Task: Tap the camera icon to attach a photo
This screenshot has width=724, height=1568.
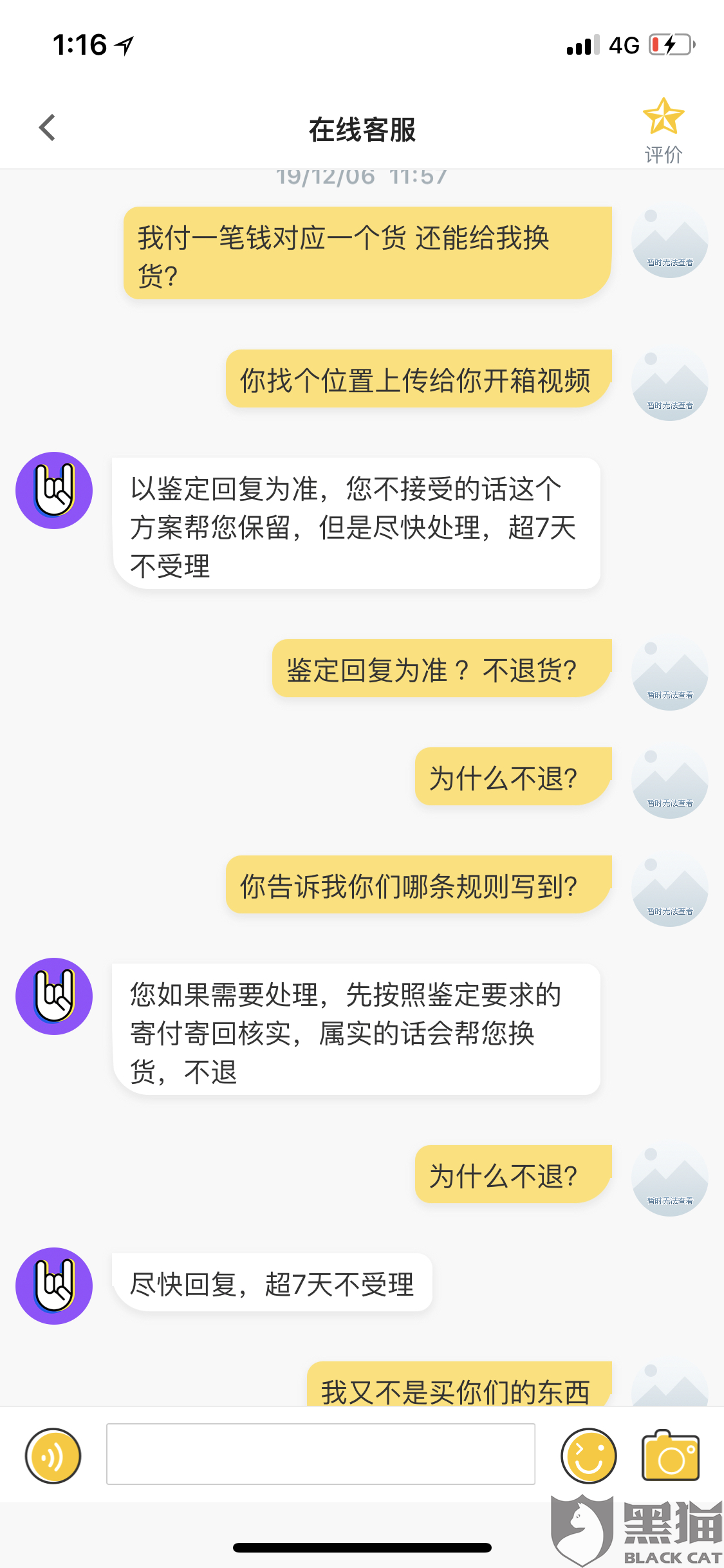Action: pos(671,1455)
